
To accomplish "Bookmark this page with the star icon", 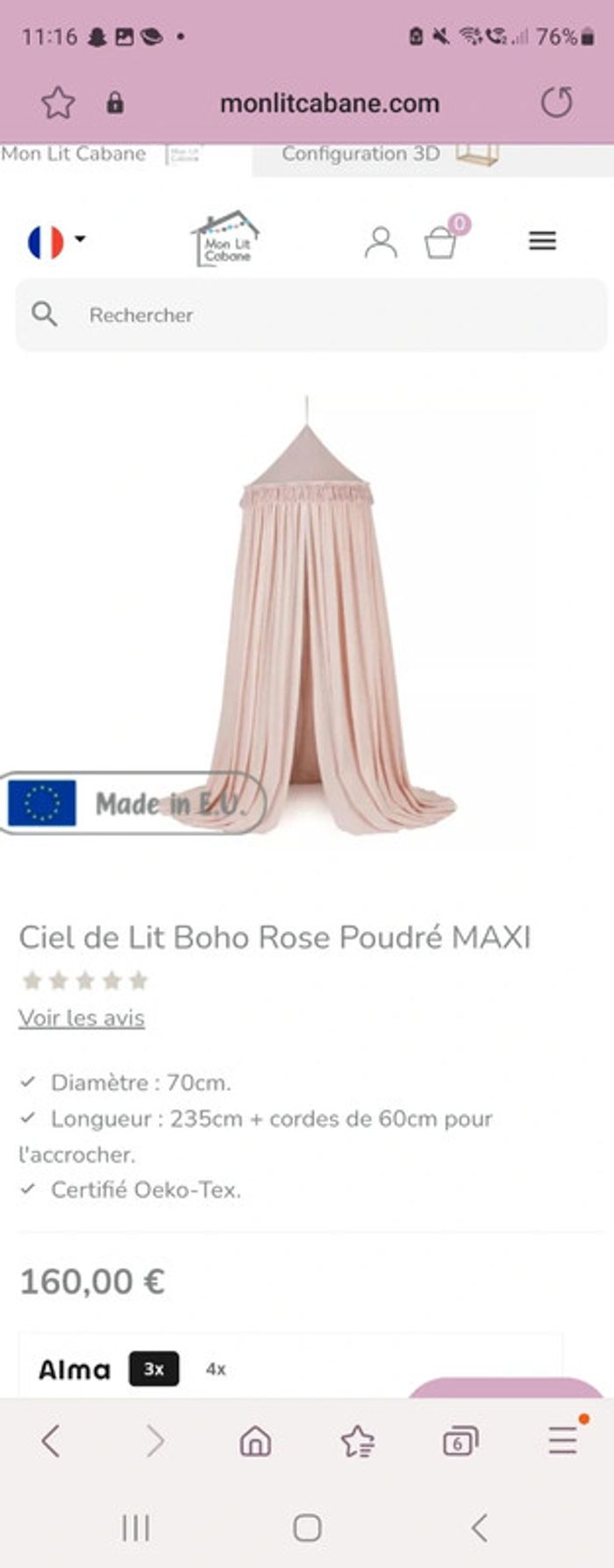I will (x=58, y=103).
